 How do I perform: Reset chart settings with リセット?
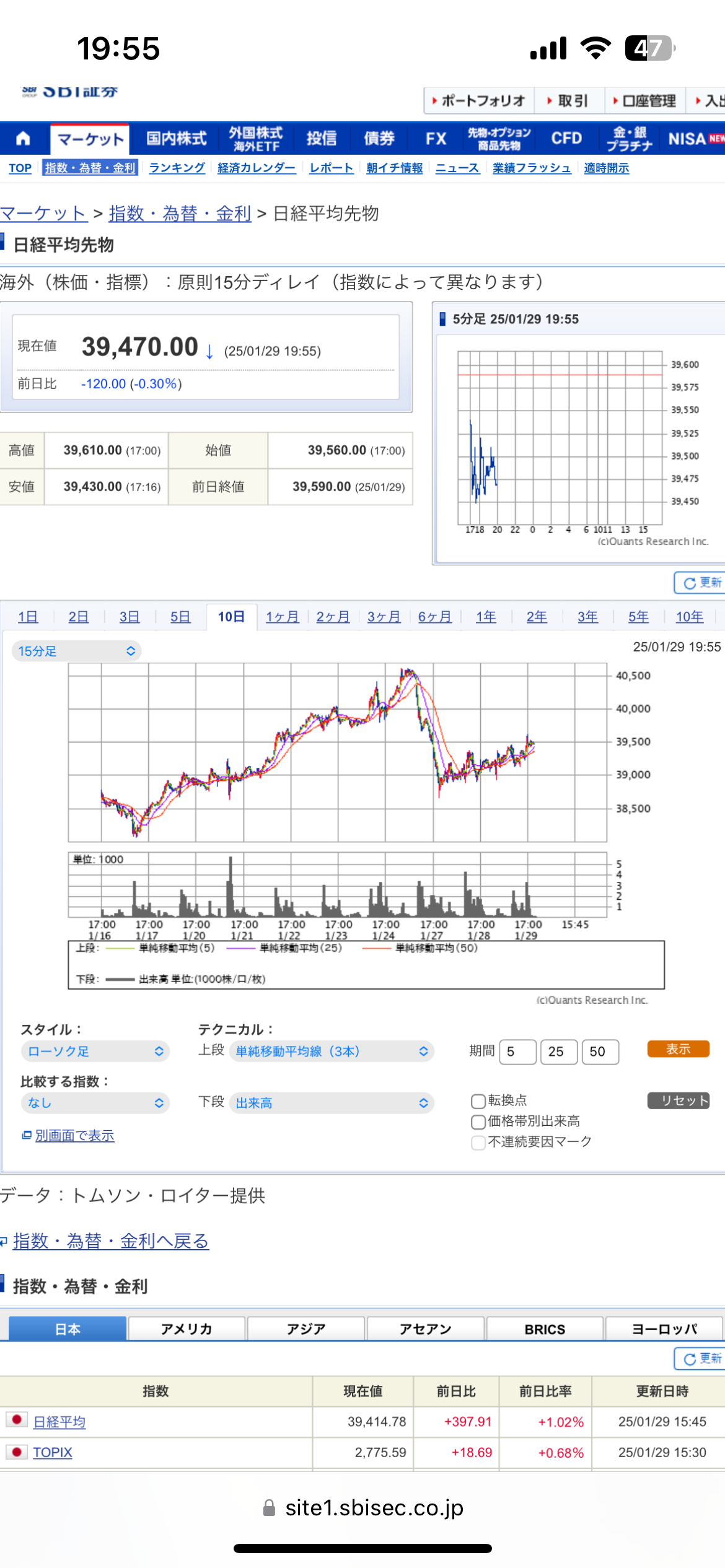678,1100
